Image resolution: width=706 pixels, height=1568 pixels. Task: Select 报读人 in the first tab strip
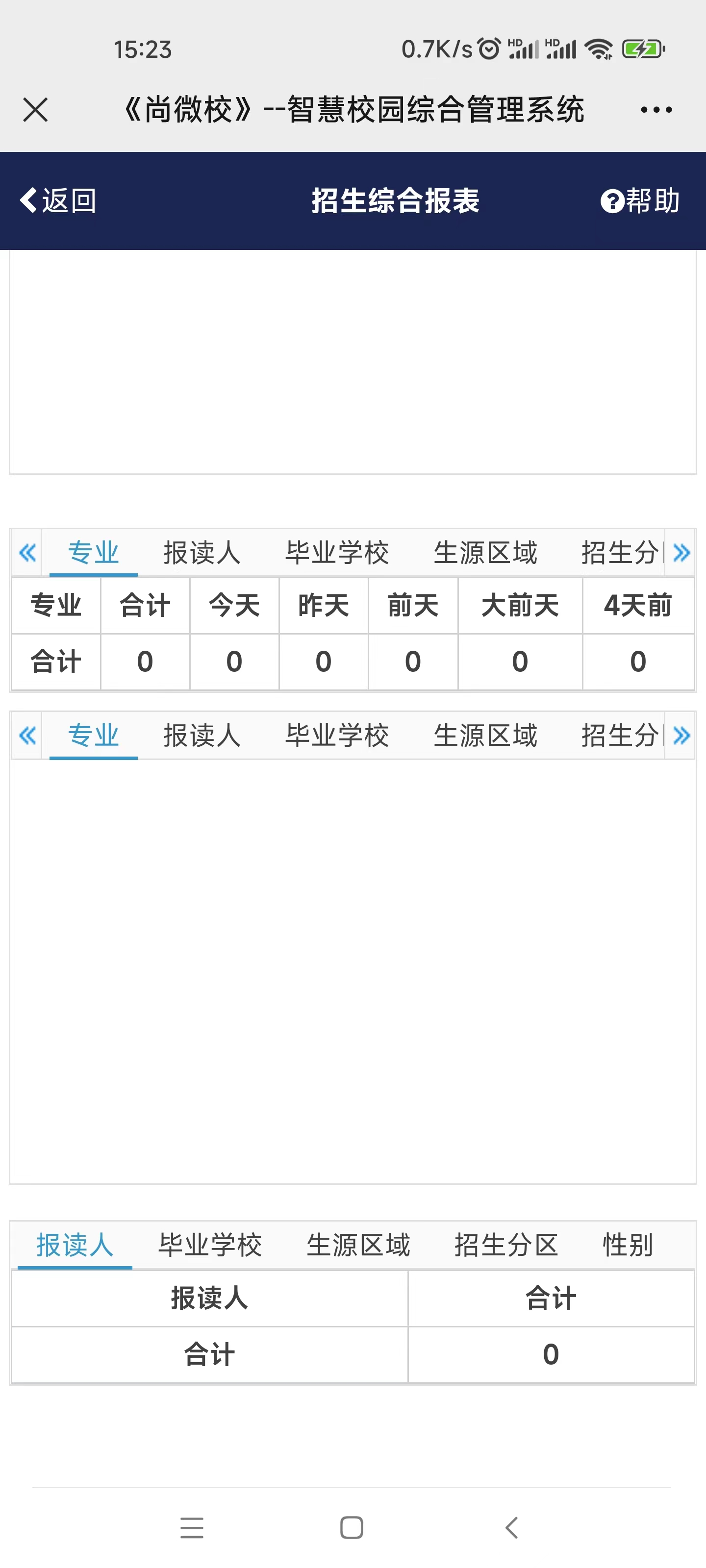[202, 553]
